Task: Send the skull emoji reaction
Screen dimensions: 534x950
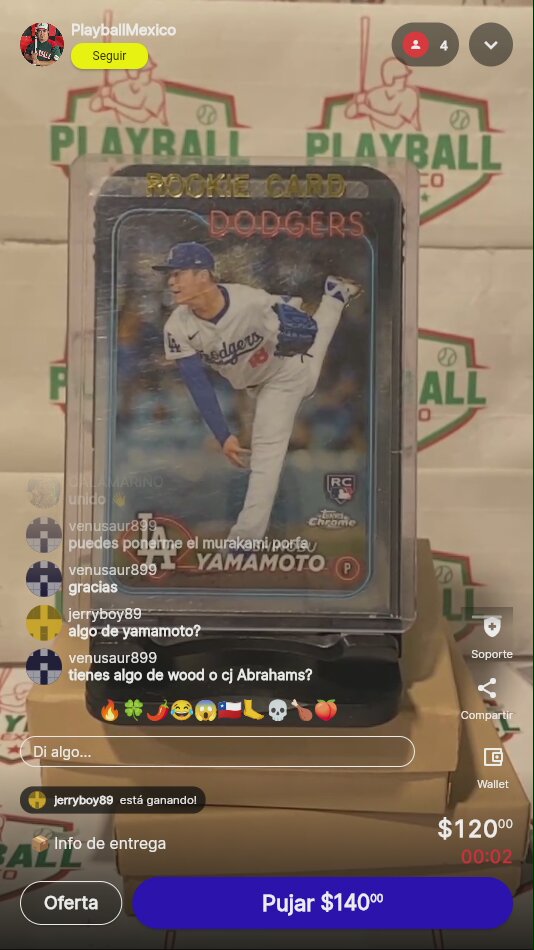Action: click(x=278, y=710)
